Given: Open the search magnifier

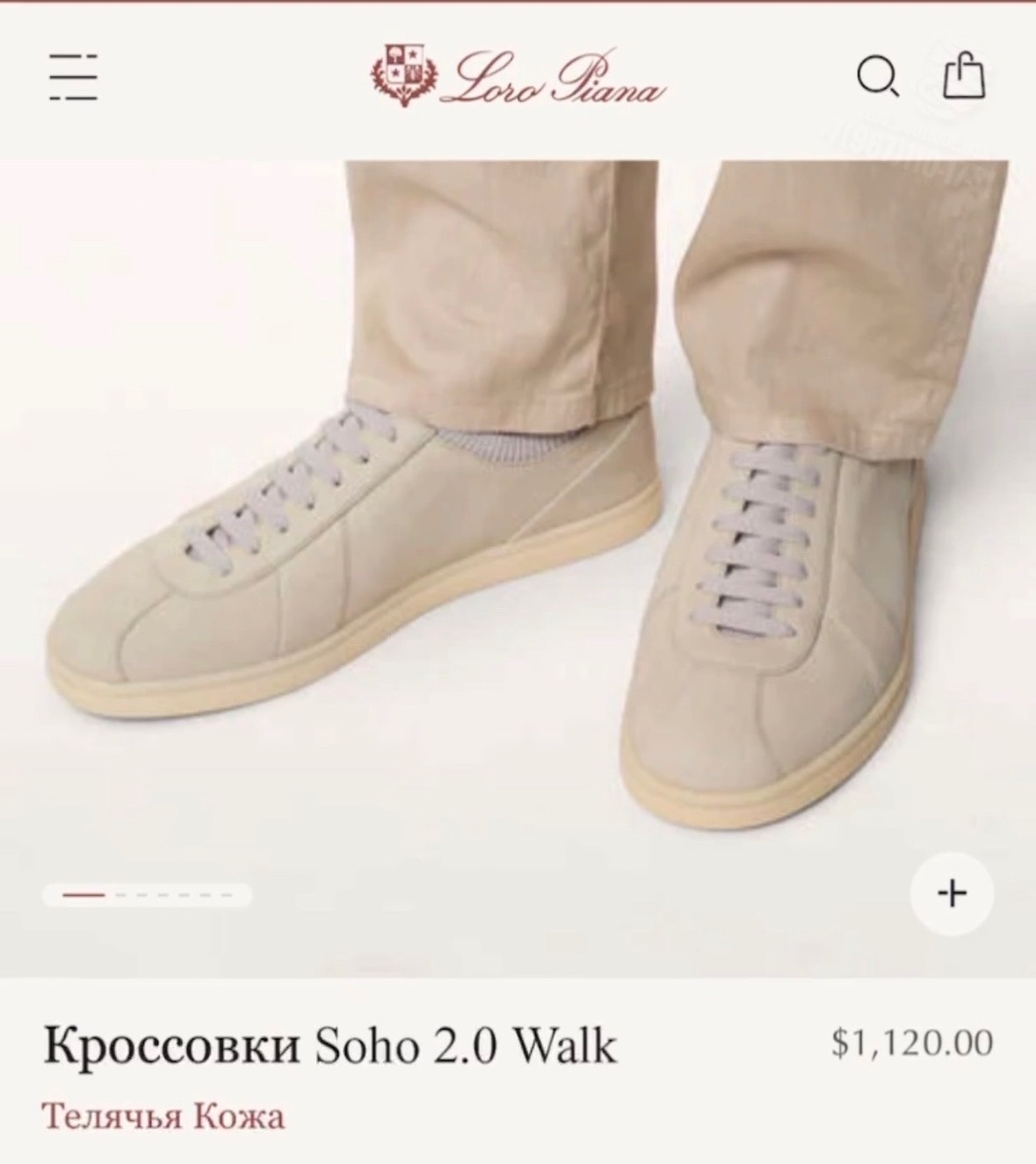Looking at the screenshot, I should 878,77.
